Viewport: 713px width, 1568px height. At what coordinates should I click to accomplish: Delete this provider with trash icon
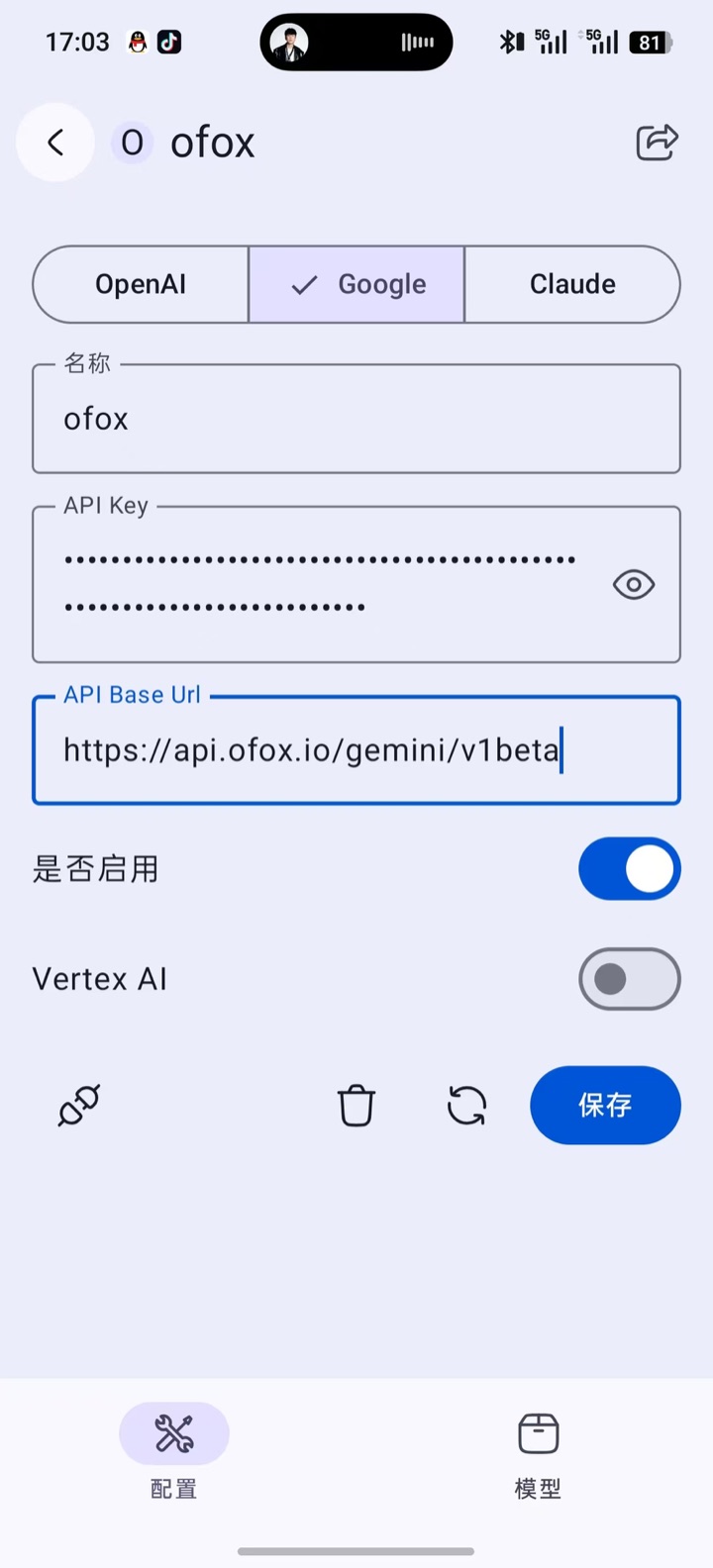tap(356, 1106)
